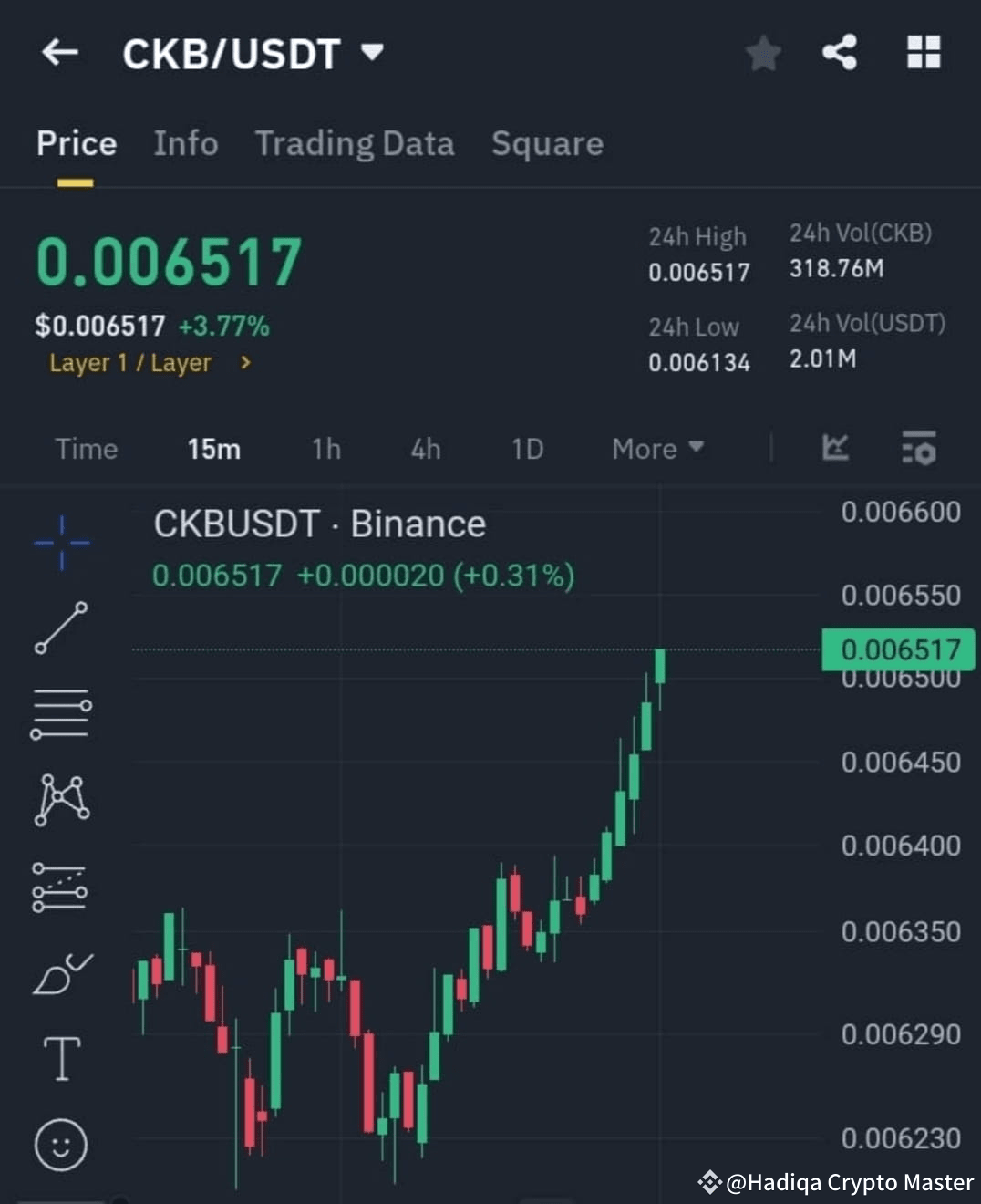Click the back arrow to exit chart
The image size is (981, 1204).
pos(59,53)
